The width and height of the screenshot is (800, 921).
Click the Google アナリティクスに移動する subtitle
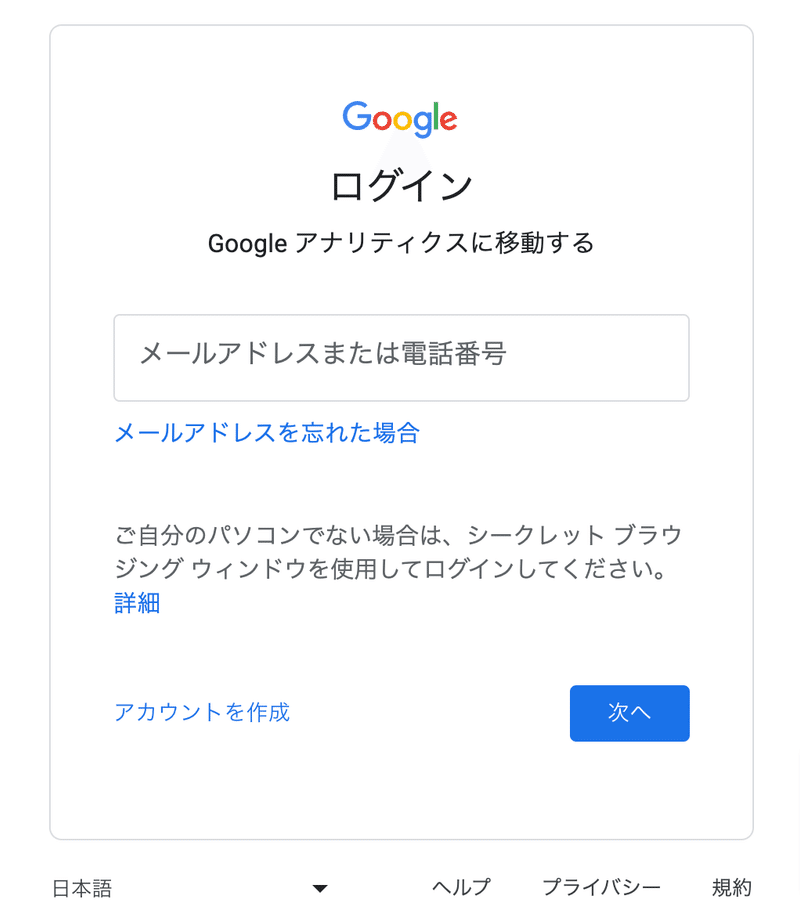400,242
